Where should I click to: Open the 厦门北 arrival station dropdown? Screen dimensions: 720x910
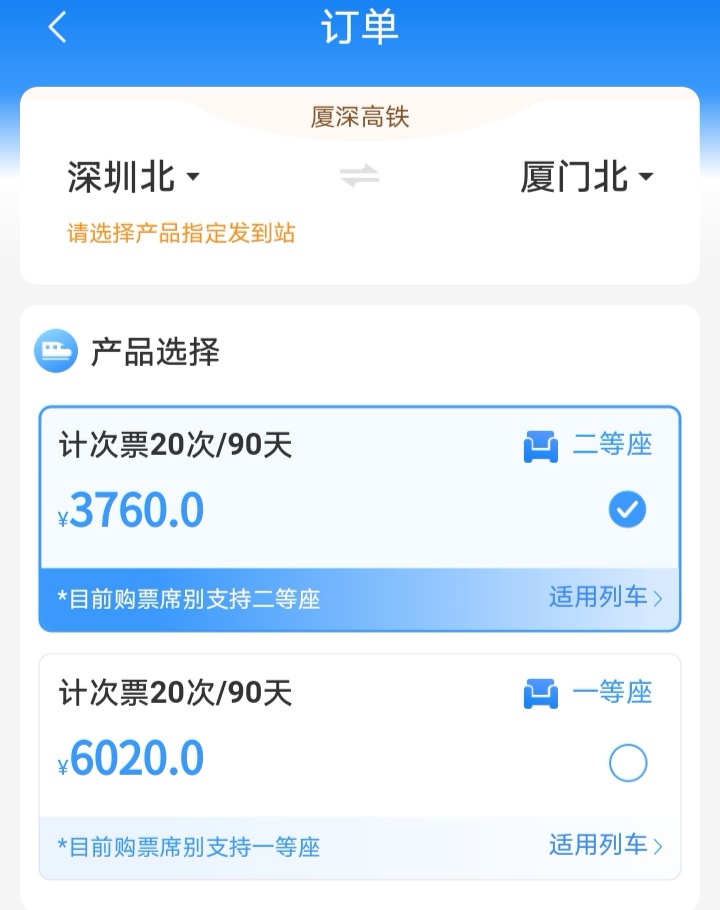click(x=586, y=177)
